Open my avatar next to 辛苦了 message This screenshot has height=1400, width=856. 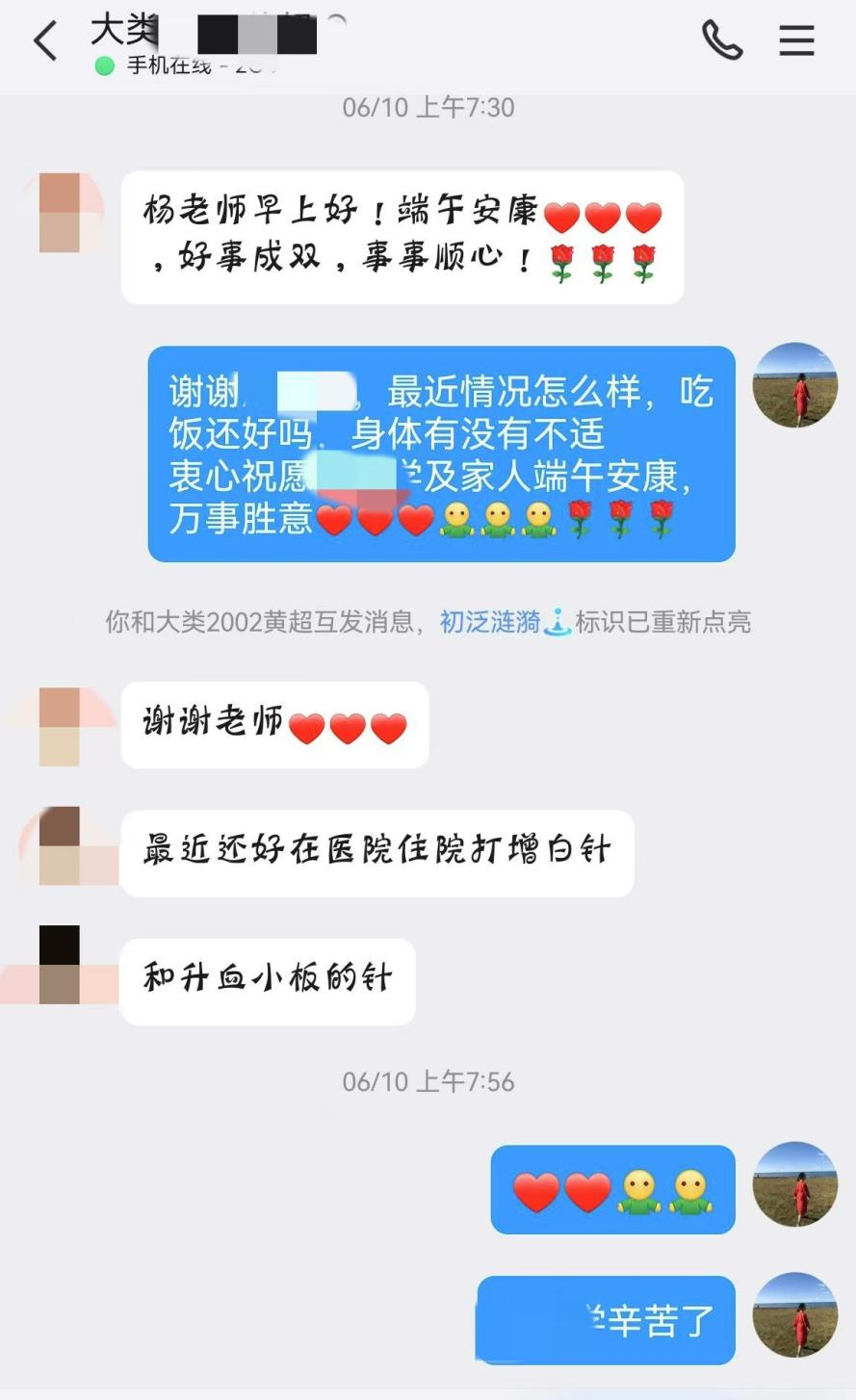coord(794,1315)
